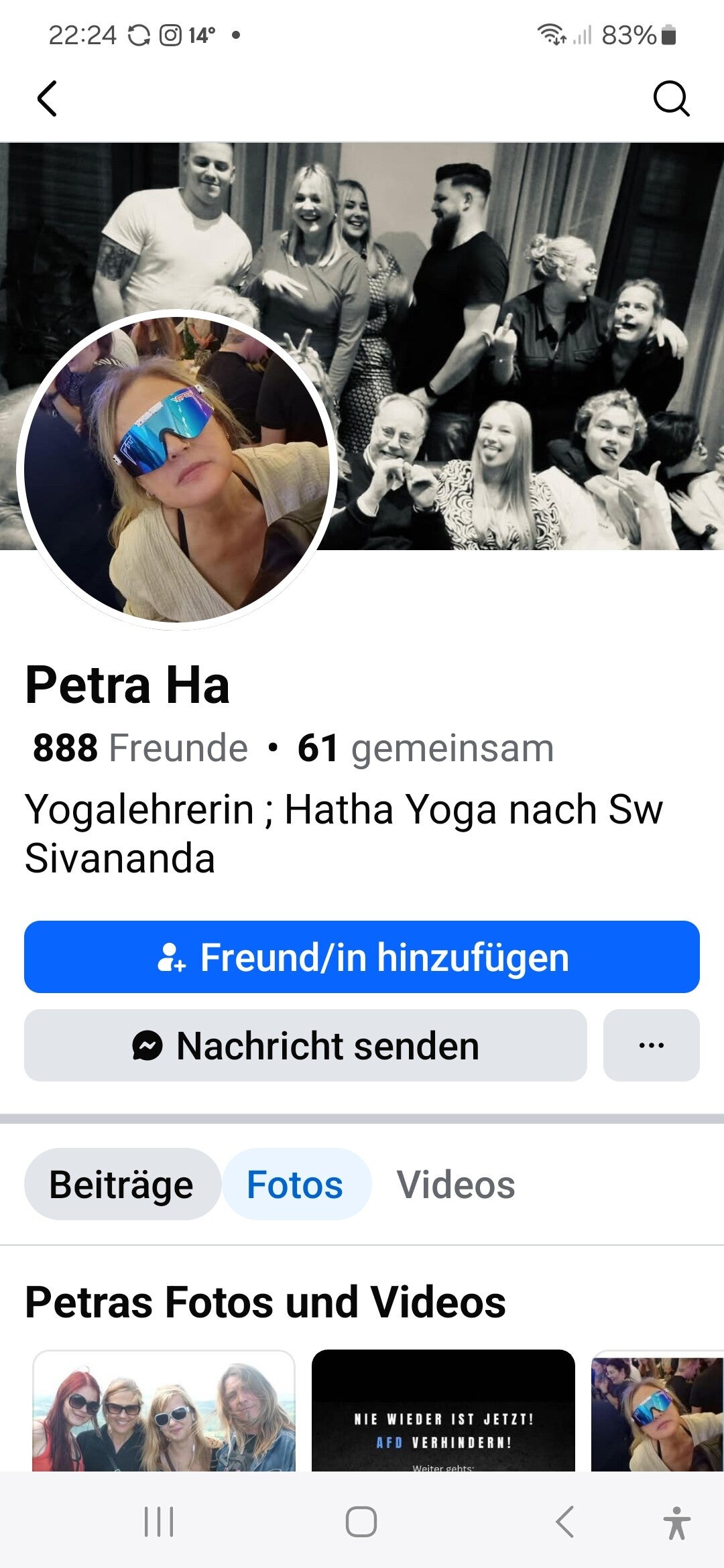Open the 888 Freunde friends list
This screenshot has height=1568, width=724.
(141, 748)
